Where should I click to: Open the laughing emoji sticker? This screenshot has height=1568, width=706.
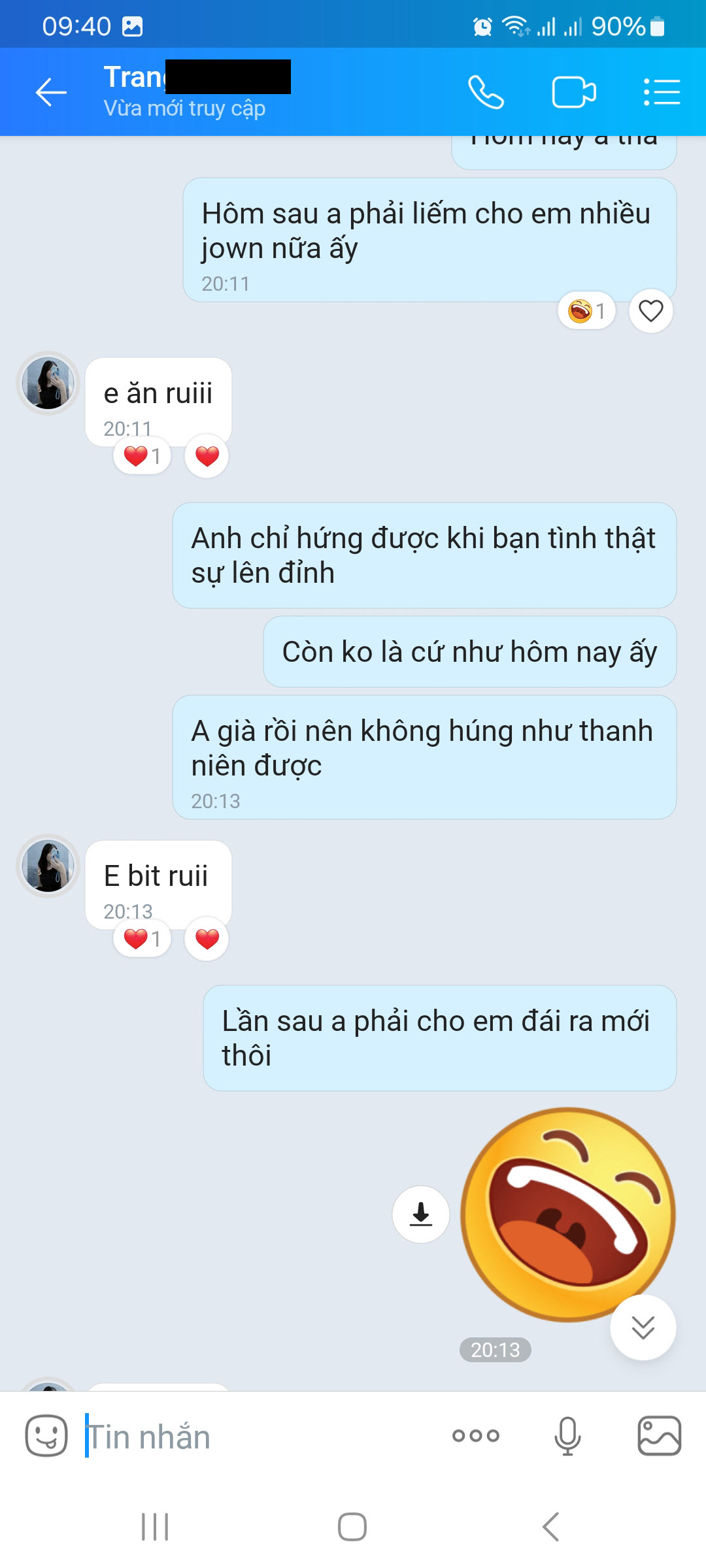[x=567, y=1214]
